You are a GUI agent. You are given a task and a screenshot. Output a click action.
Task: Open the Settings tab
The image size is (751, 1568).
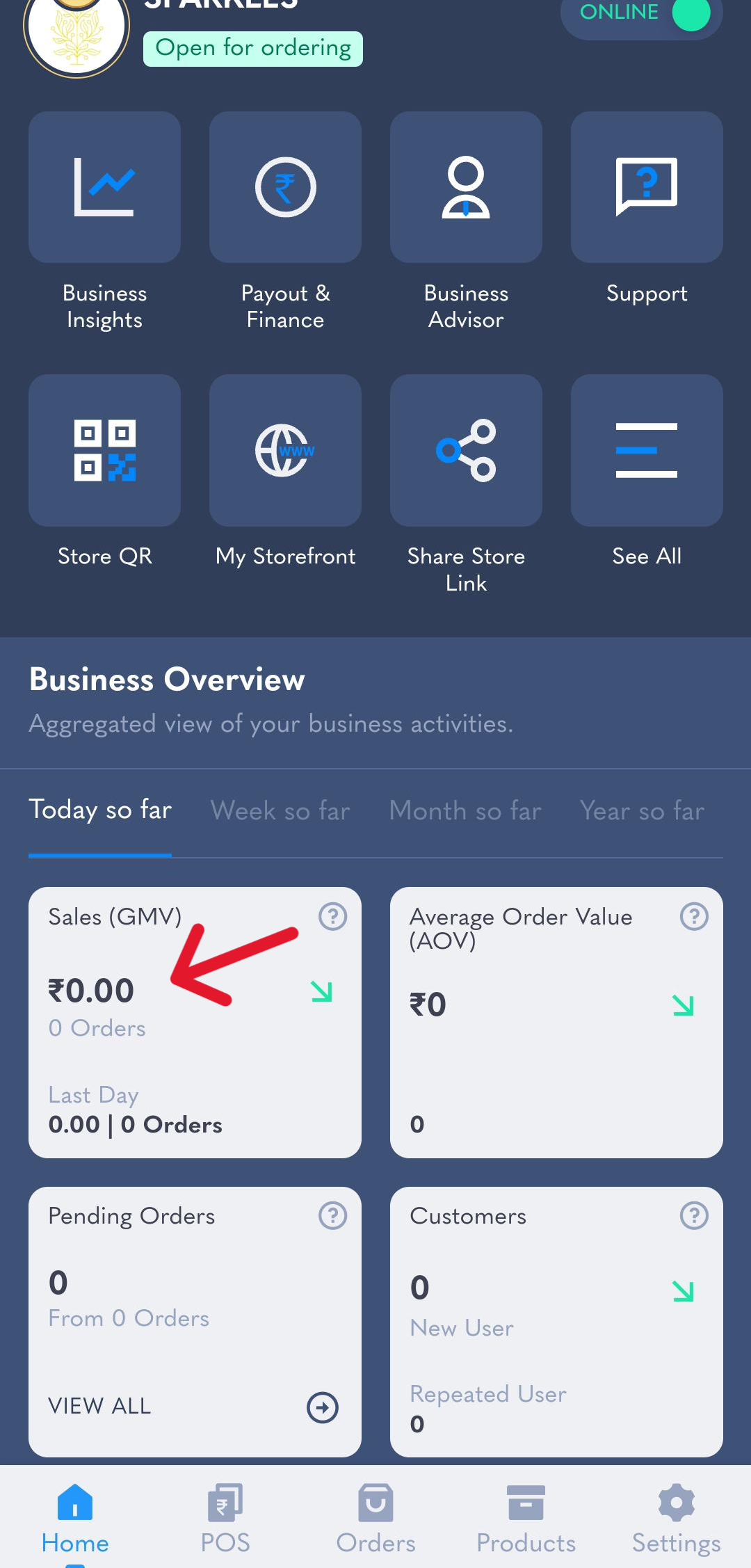coord(676,1519)
